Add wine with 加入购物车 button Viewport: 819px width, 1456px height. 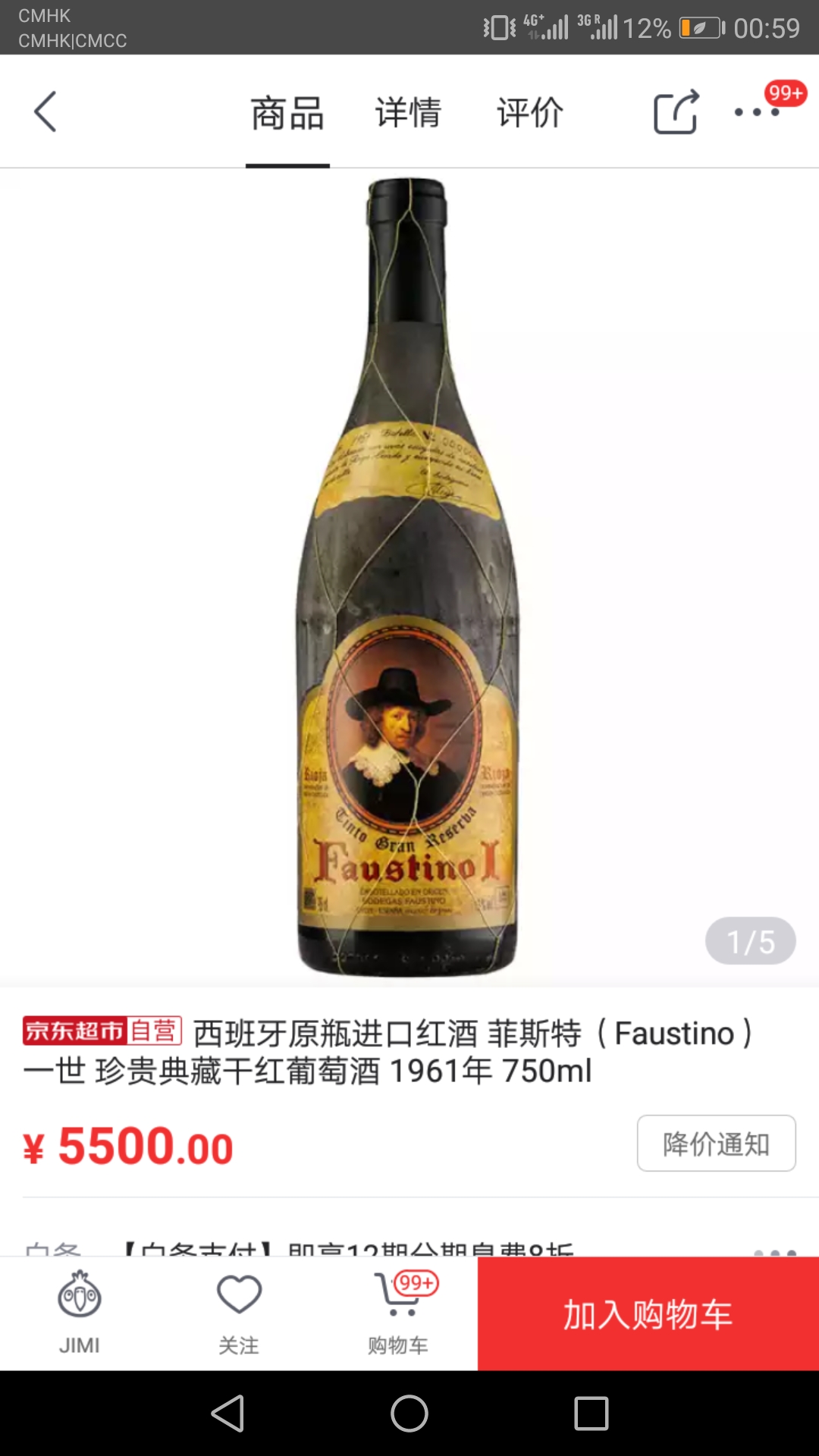[x=648, y=1313]
